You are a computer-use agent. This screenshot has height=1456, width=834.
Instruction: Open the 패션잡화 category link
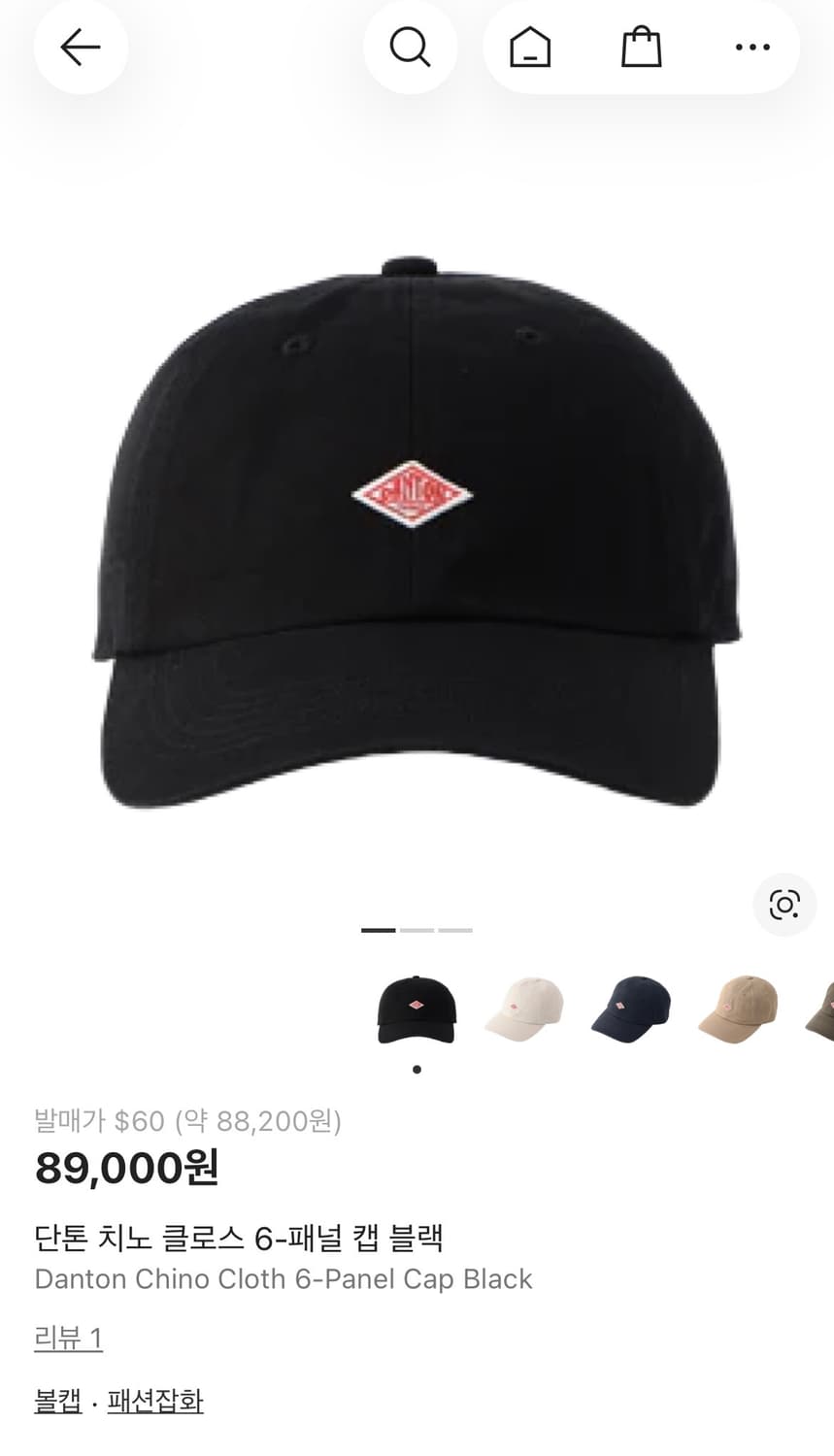coord(155,1402)
